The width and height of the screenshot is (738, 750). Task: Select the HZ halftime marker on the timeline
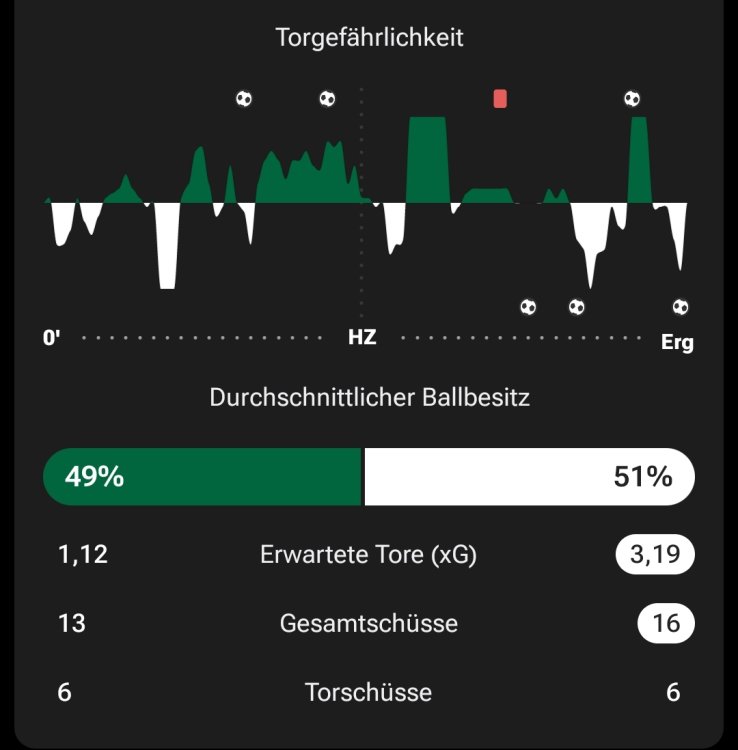point(361,338)
